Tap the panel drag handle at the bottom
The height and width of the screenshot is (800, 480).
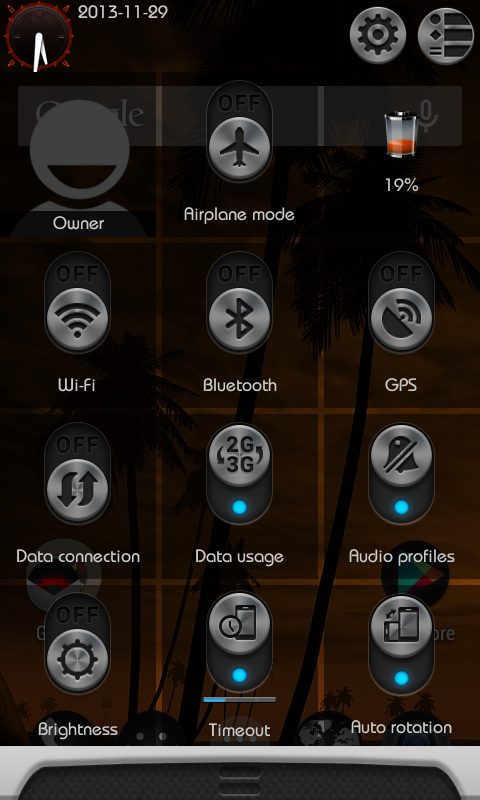(240, 781)
